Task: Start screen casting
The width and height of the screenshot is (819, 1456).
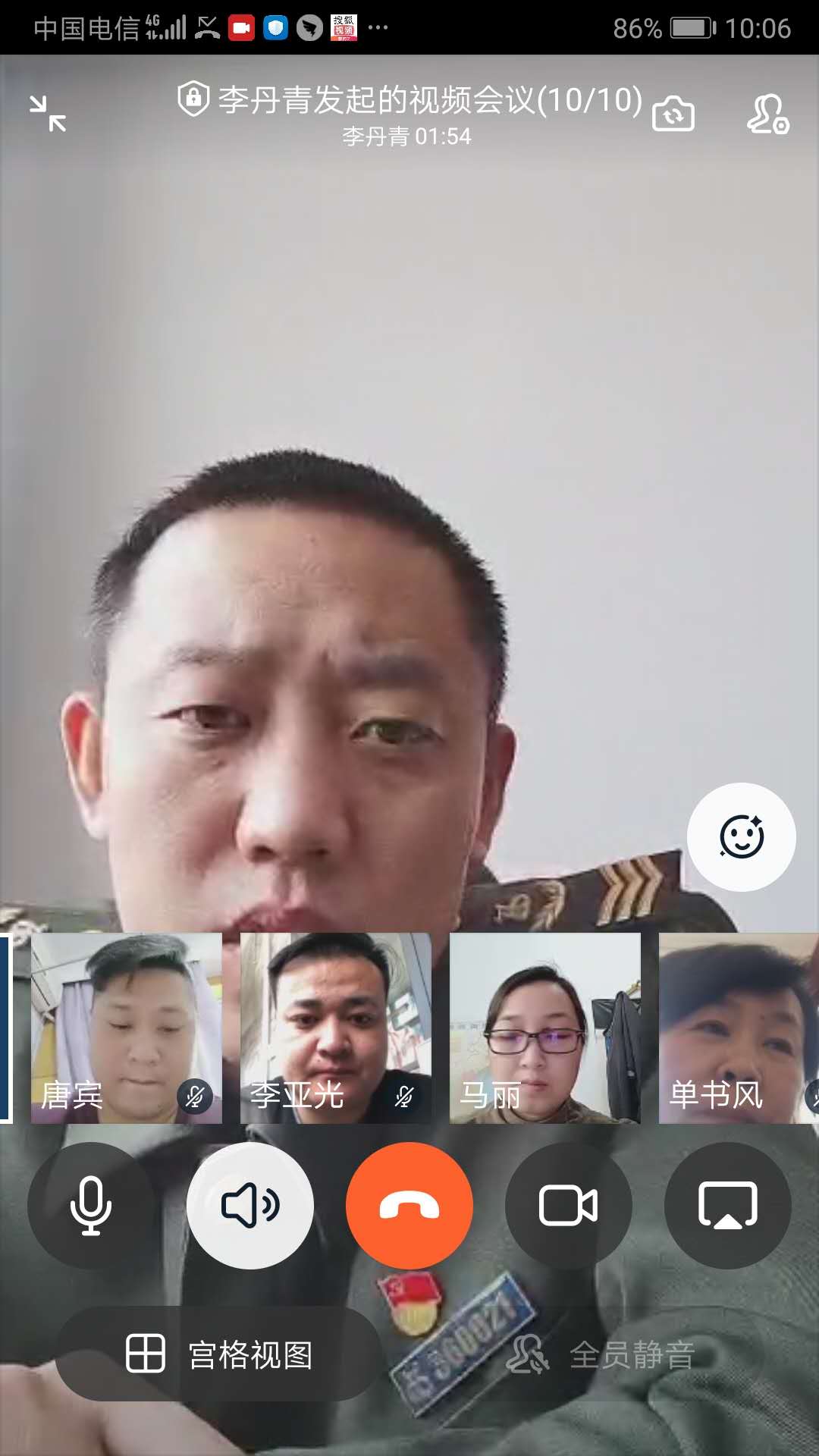Action: [728, 1206]
